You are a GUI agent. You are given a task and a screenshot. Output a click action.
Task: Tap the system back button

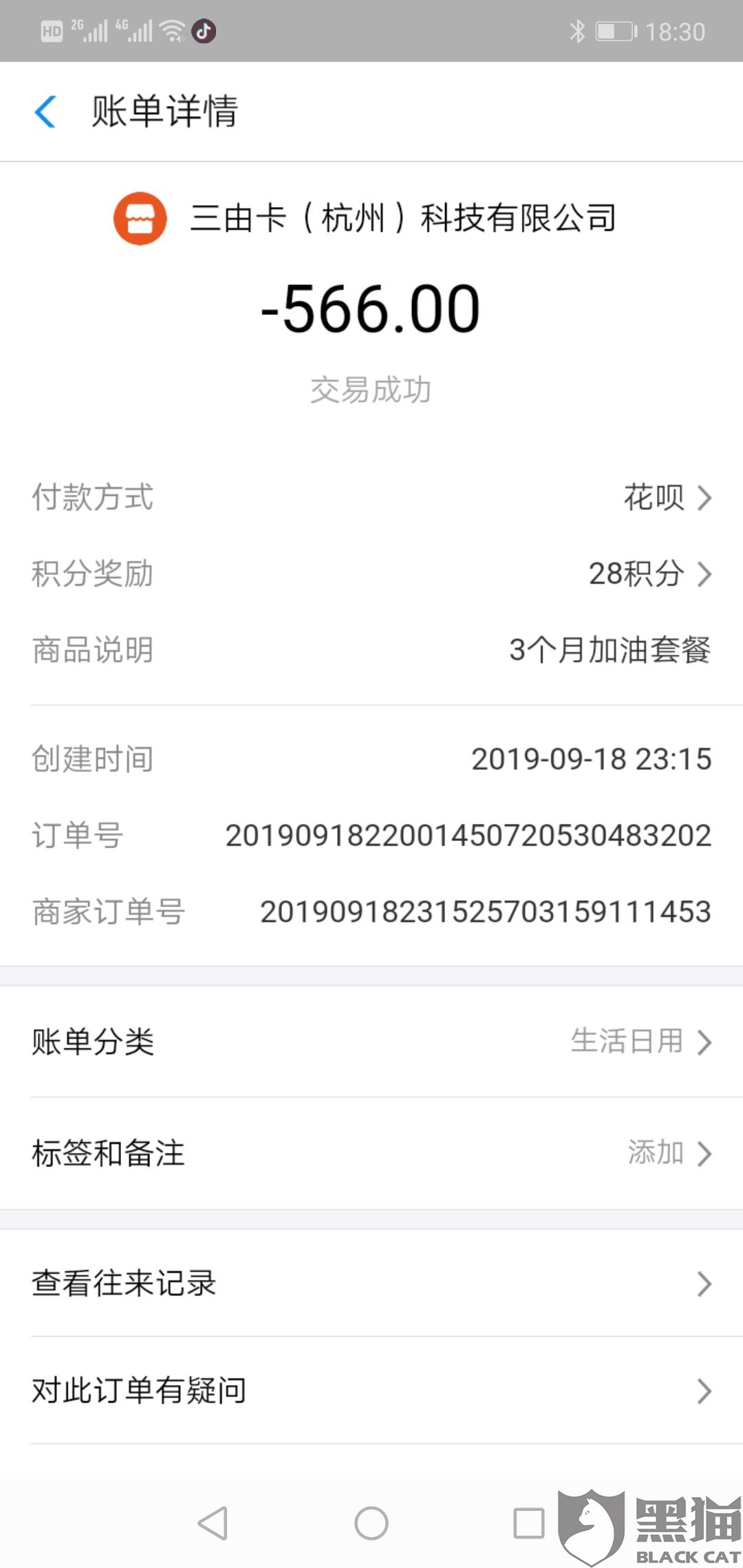[x=213, y=1523]
